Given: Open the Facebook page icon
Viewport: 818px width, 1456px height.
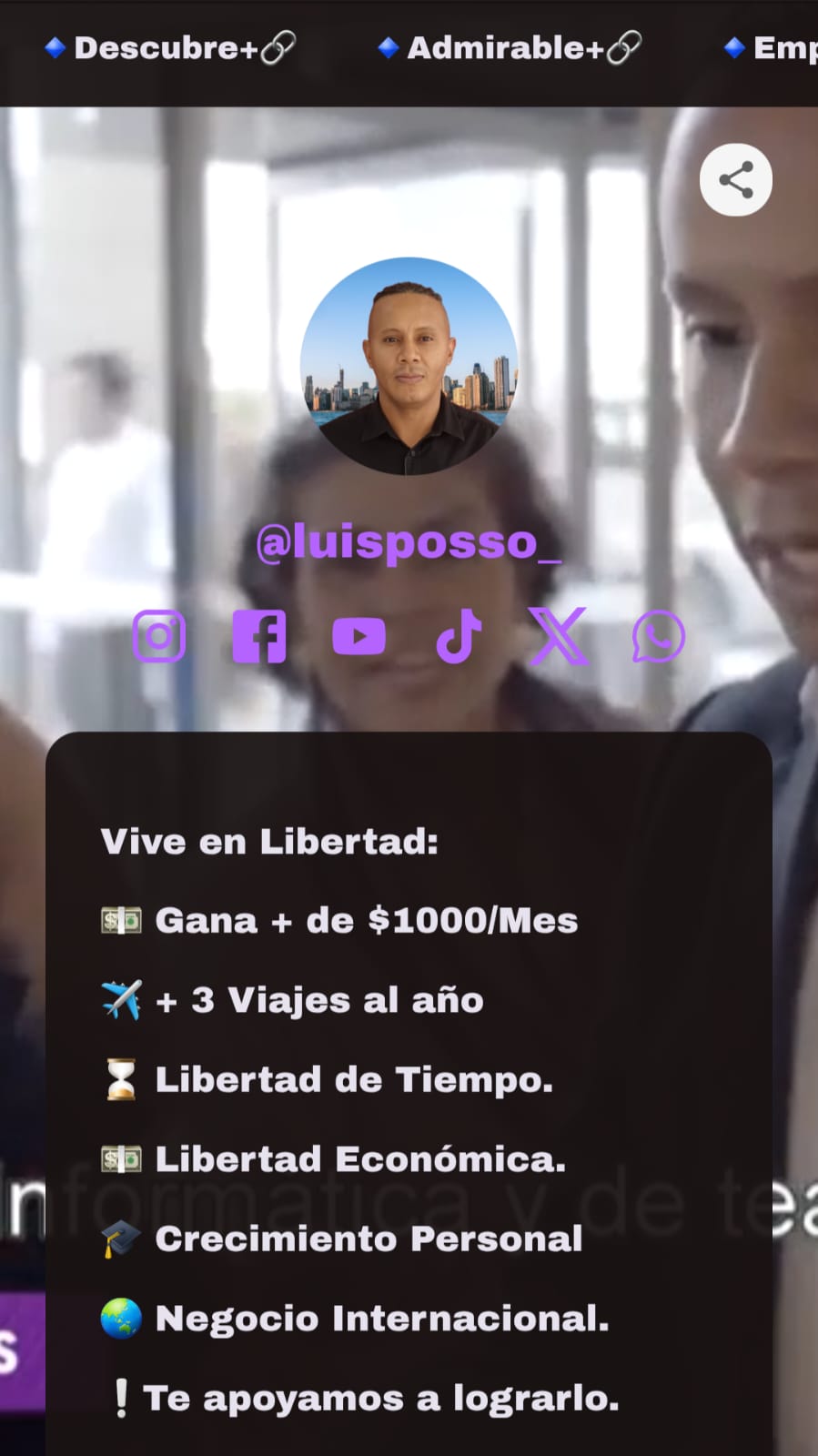Looking at the screenshot, I should pyautogui.click(x=259, y=636).
